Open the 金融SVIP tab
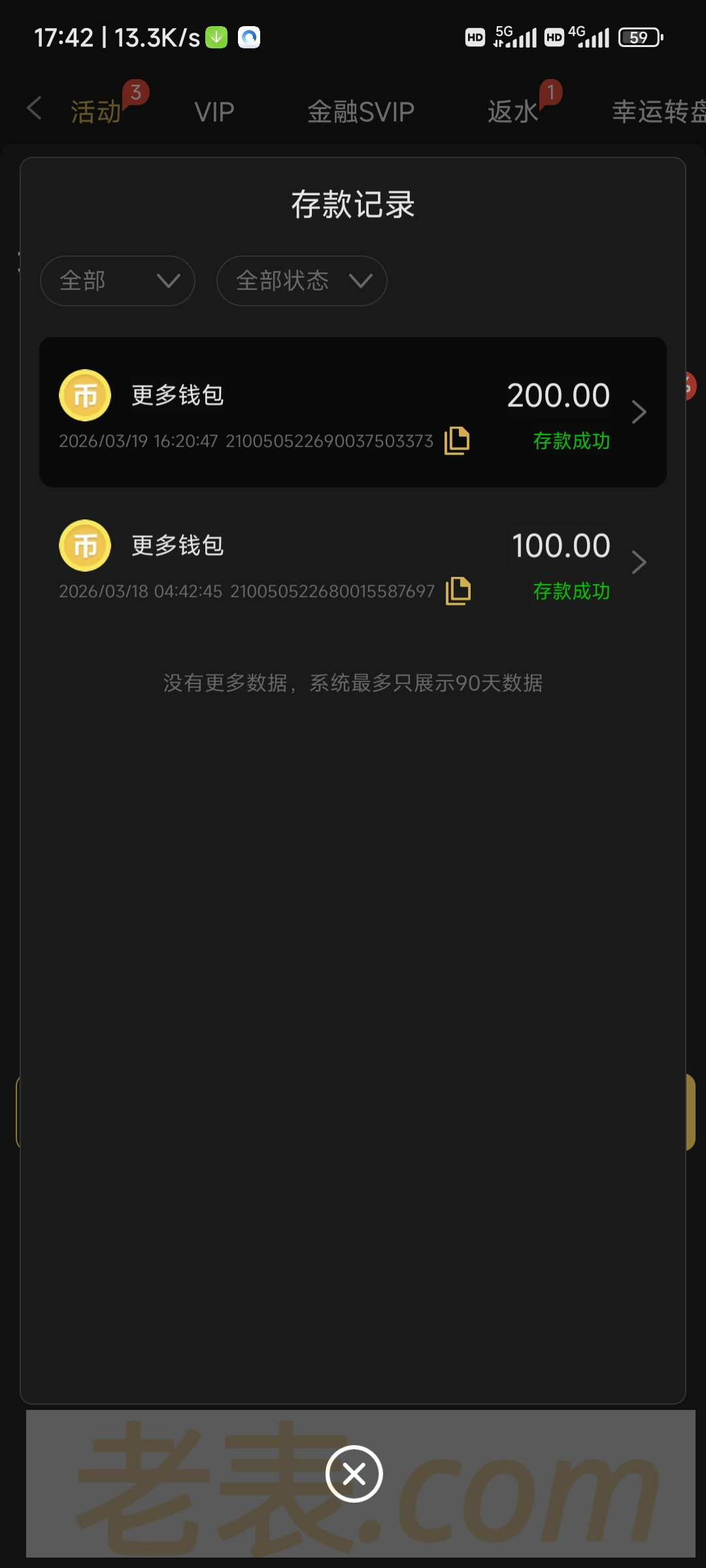 pos(361,112)
